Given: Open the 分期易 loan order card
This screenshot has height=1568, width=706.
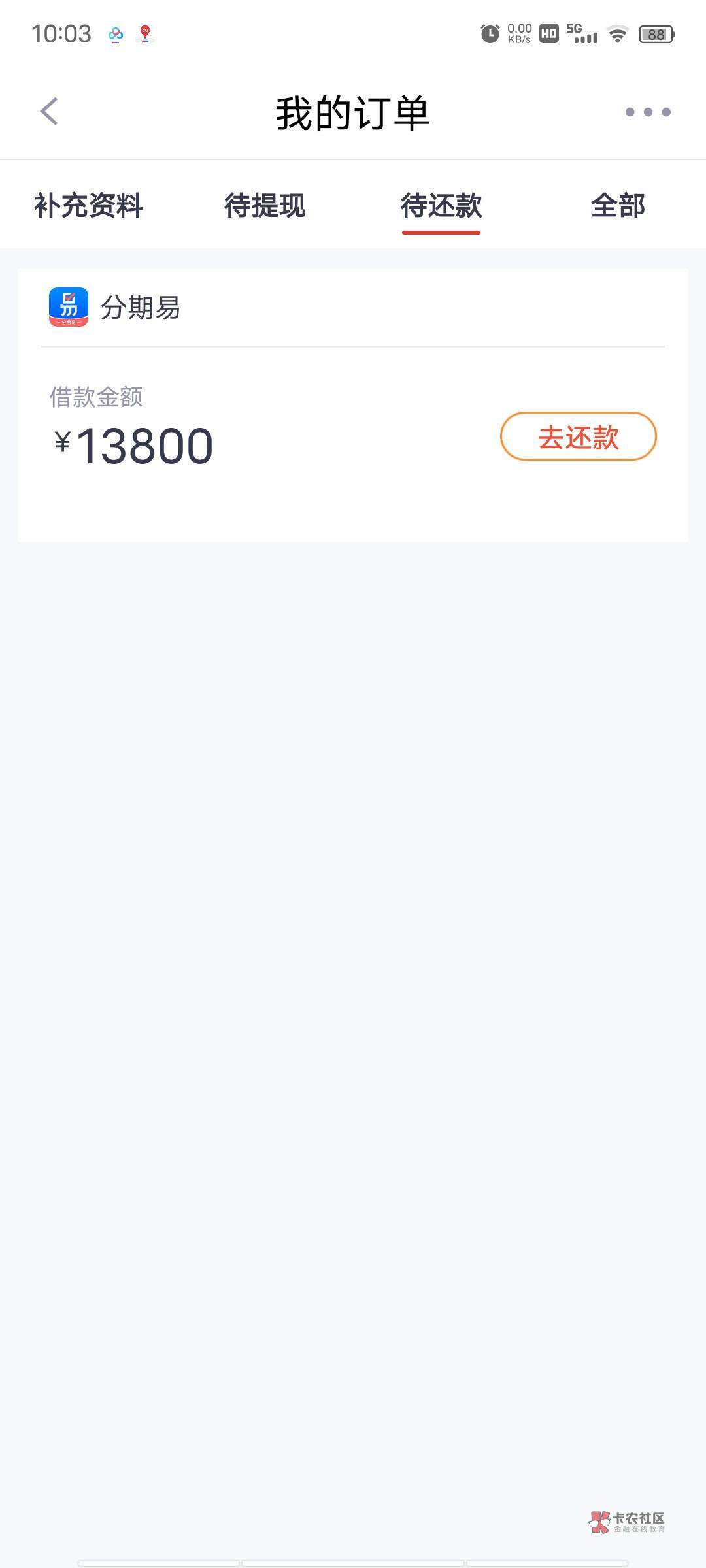Looking at the screenshot, I should tap(353, 405).
